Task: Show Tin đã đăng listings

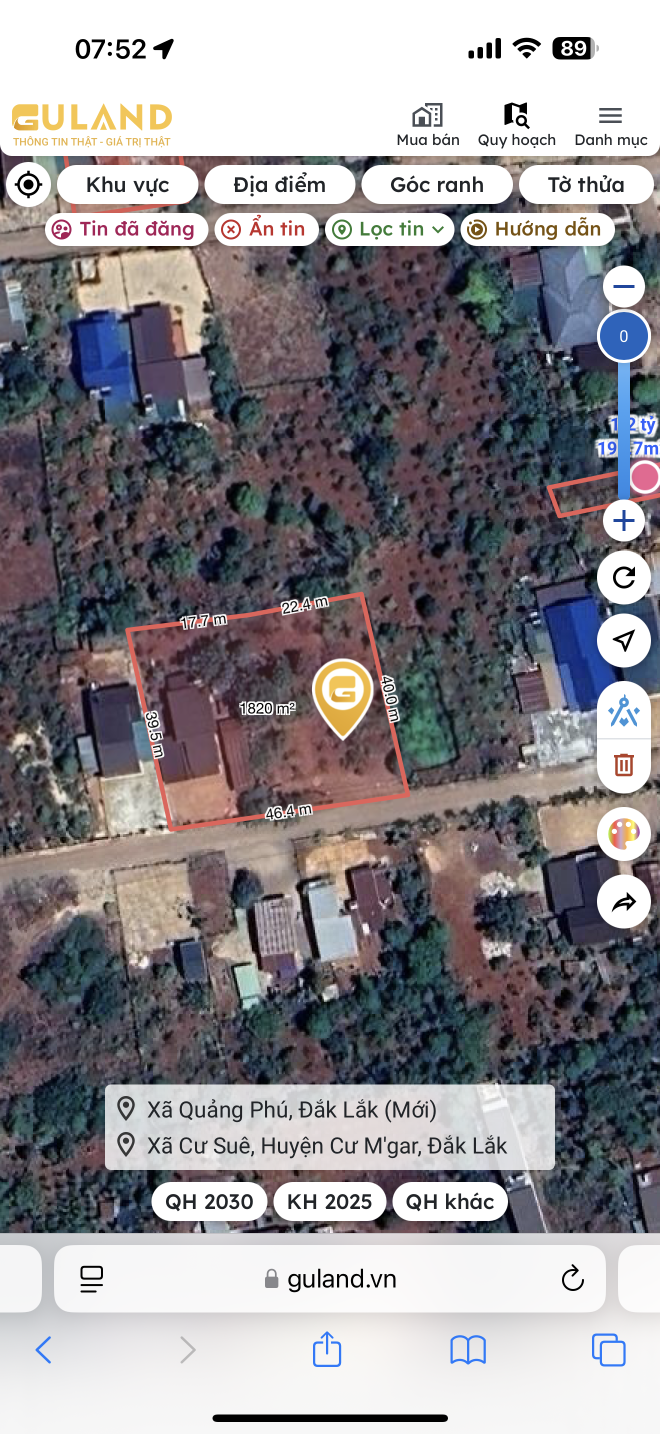Action: pos(126,229)
